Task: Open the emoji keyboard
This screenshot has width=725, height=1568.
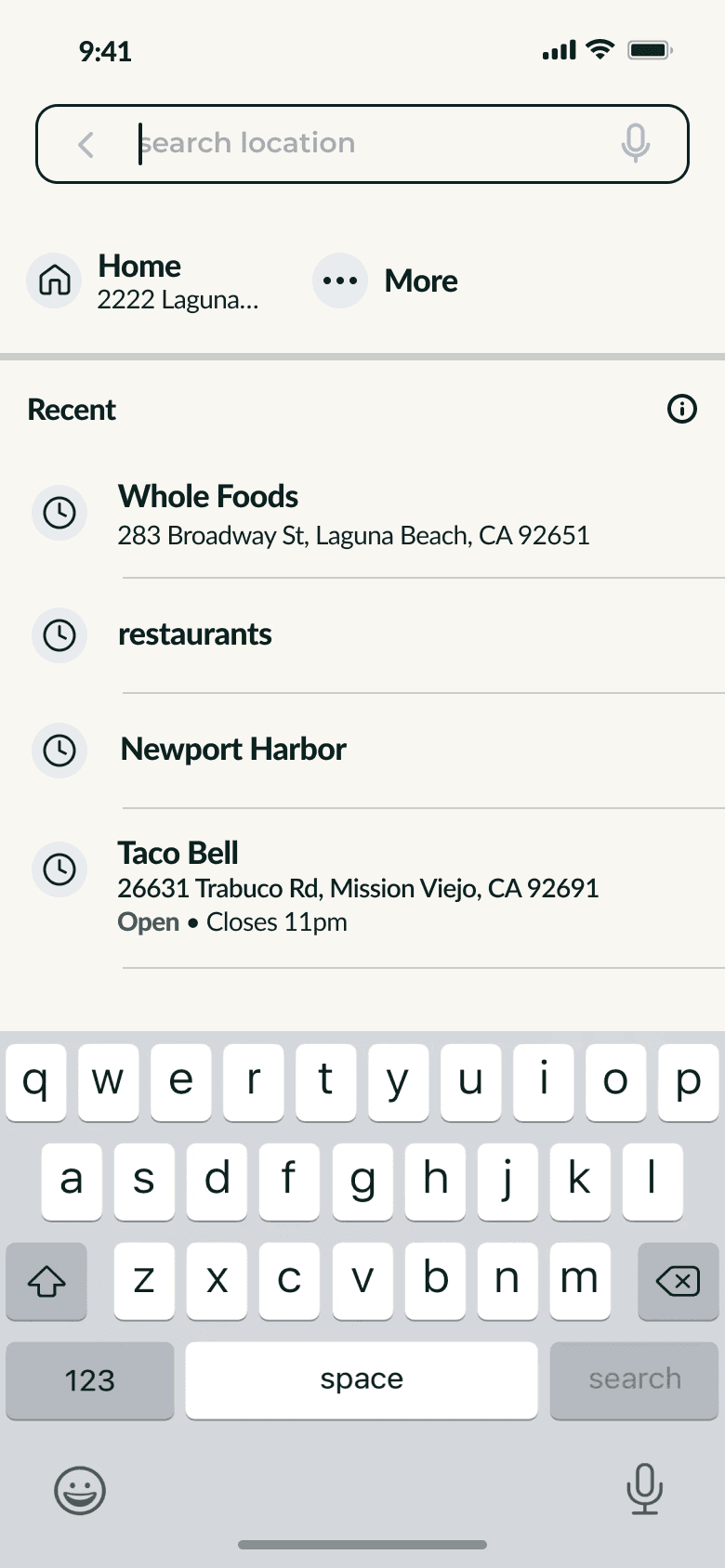Action: (x=80, y=1490)
